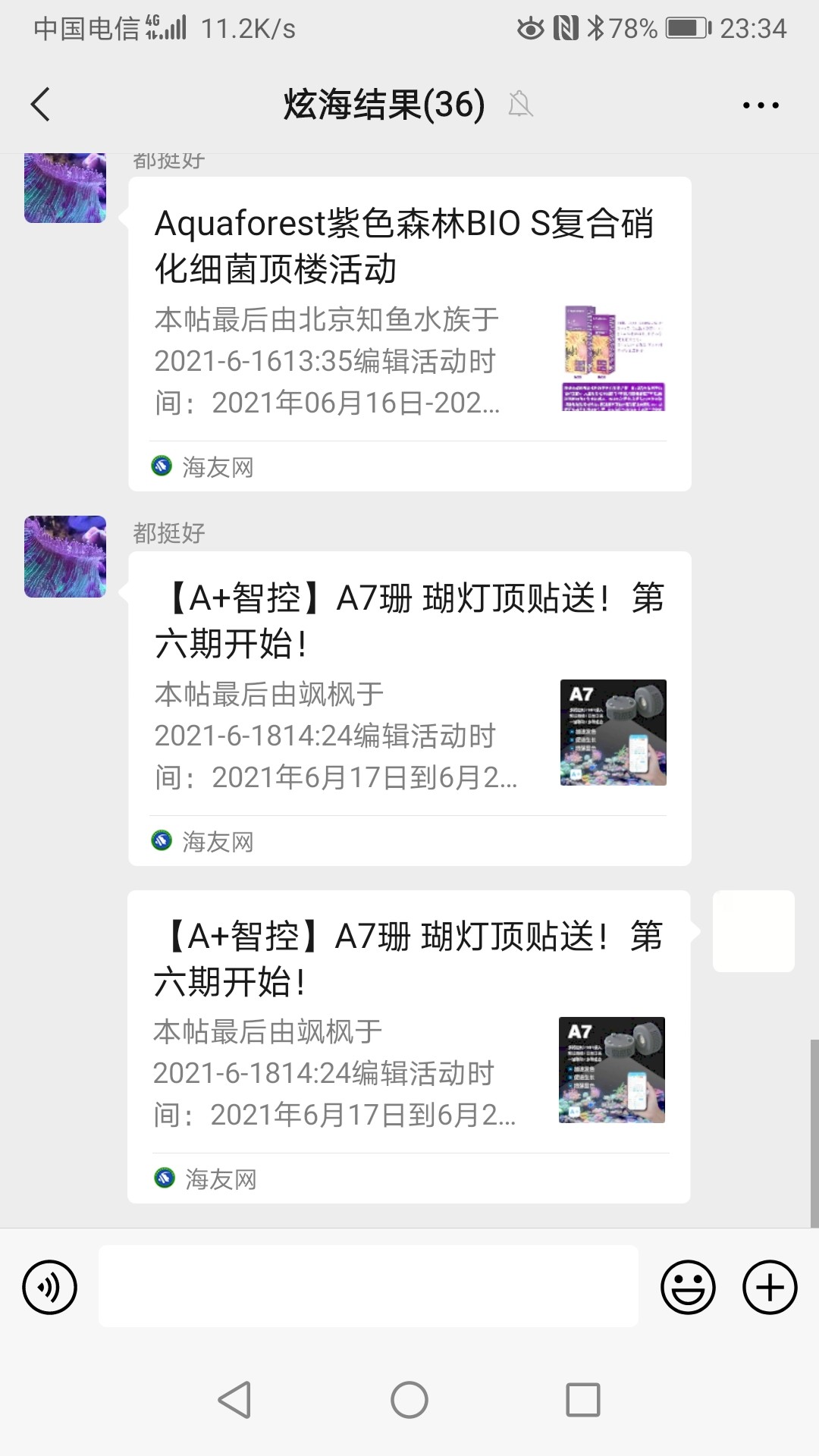Screen dimensions: 819x1456
Task: Open the Aquaforest紫色森林BIO S shared link card
Action: 409,334
